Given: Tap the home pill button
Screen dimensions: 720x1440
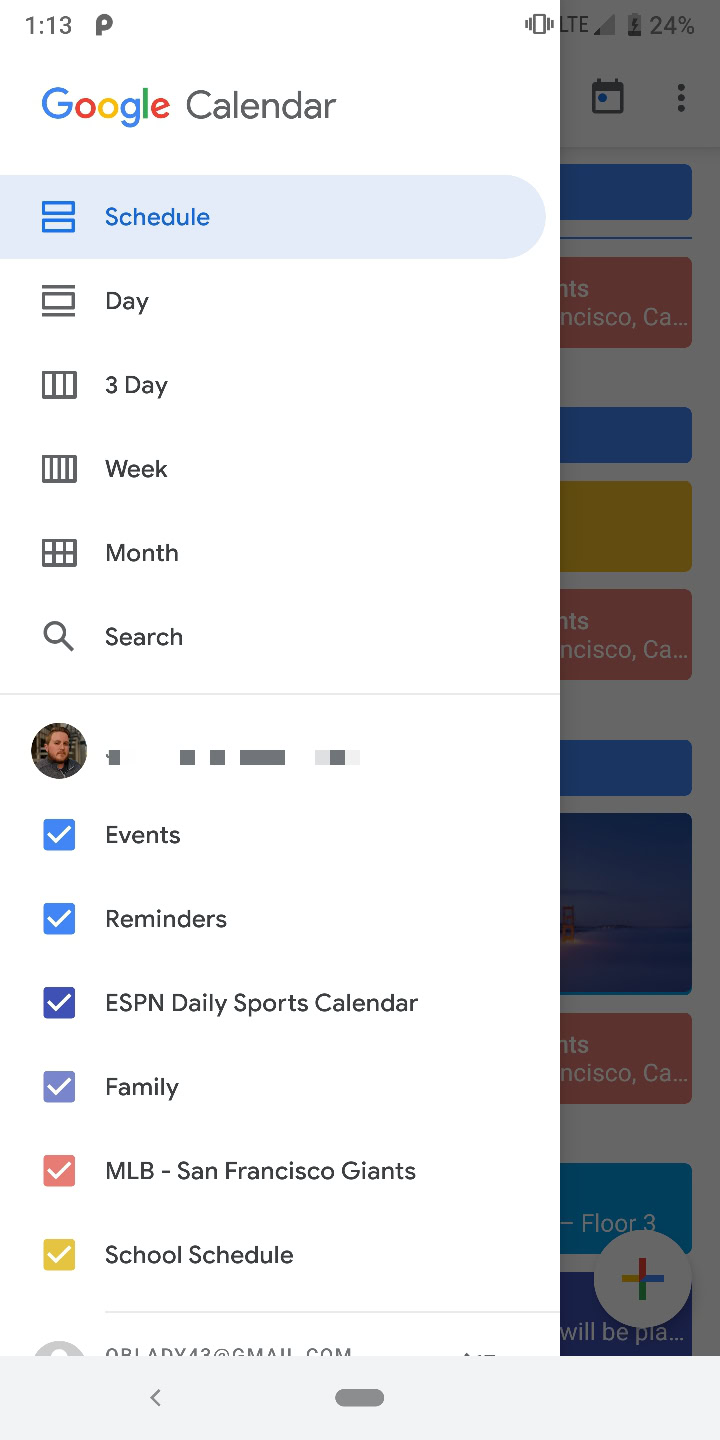Looking at the screenshot, I should (360, 1398).
